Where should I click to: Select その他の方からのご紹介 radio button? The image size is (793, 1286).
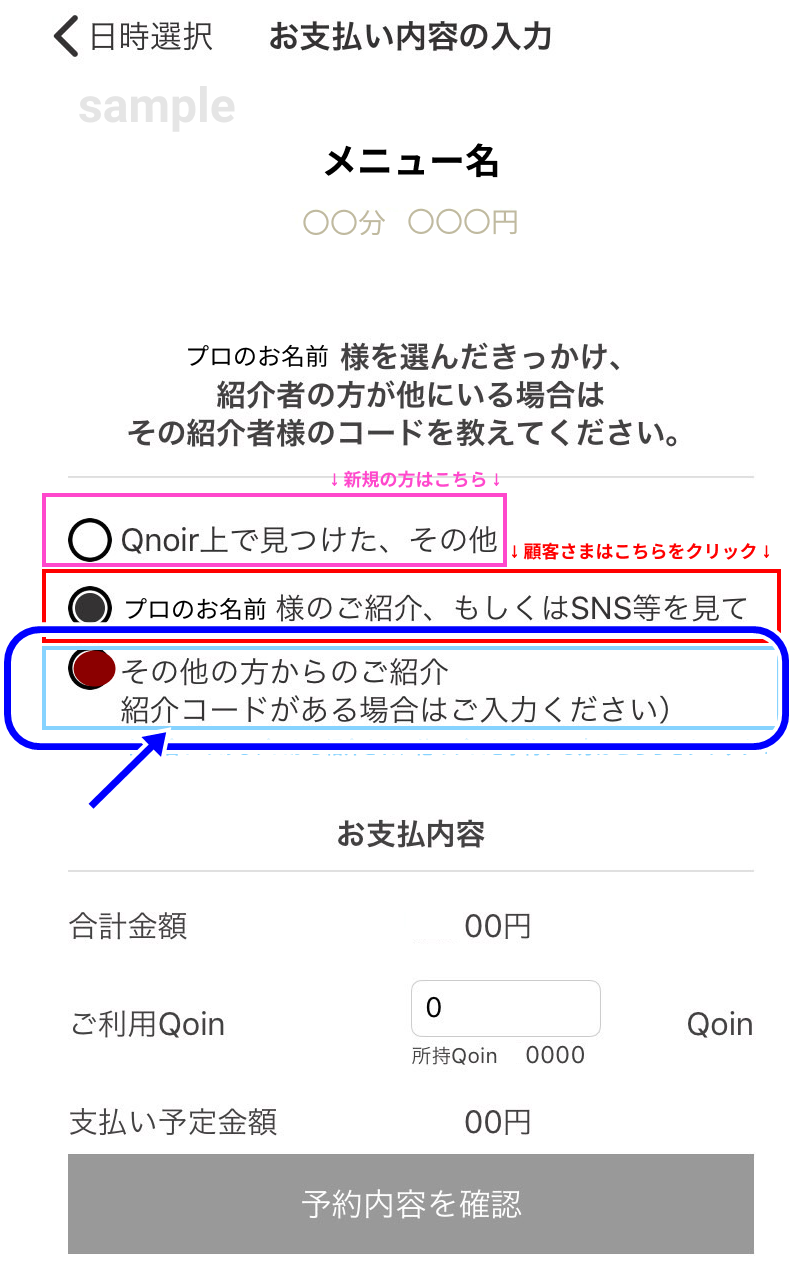93,668
